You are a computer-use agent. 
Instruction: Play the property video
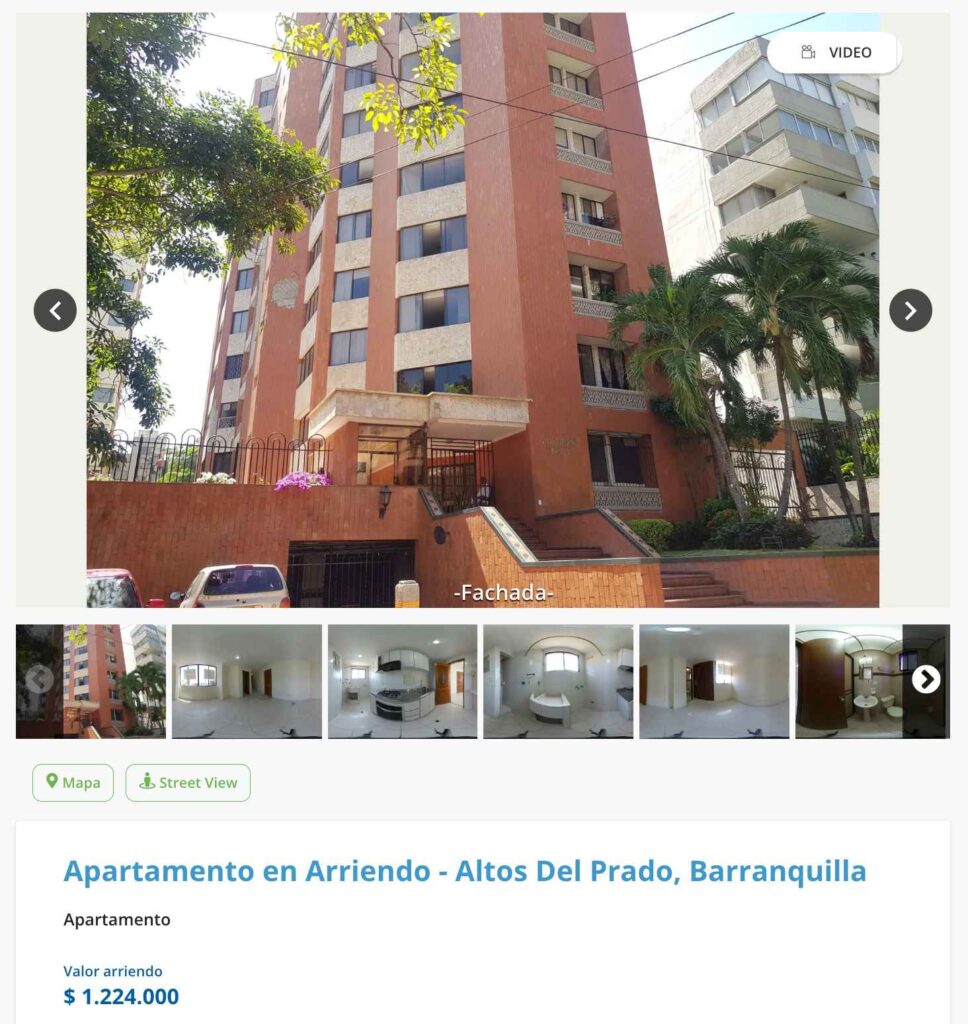click(835, 53)
